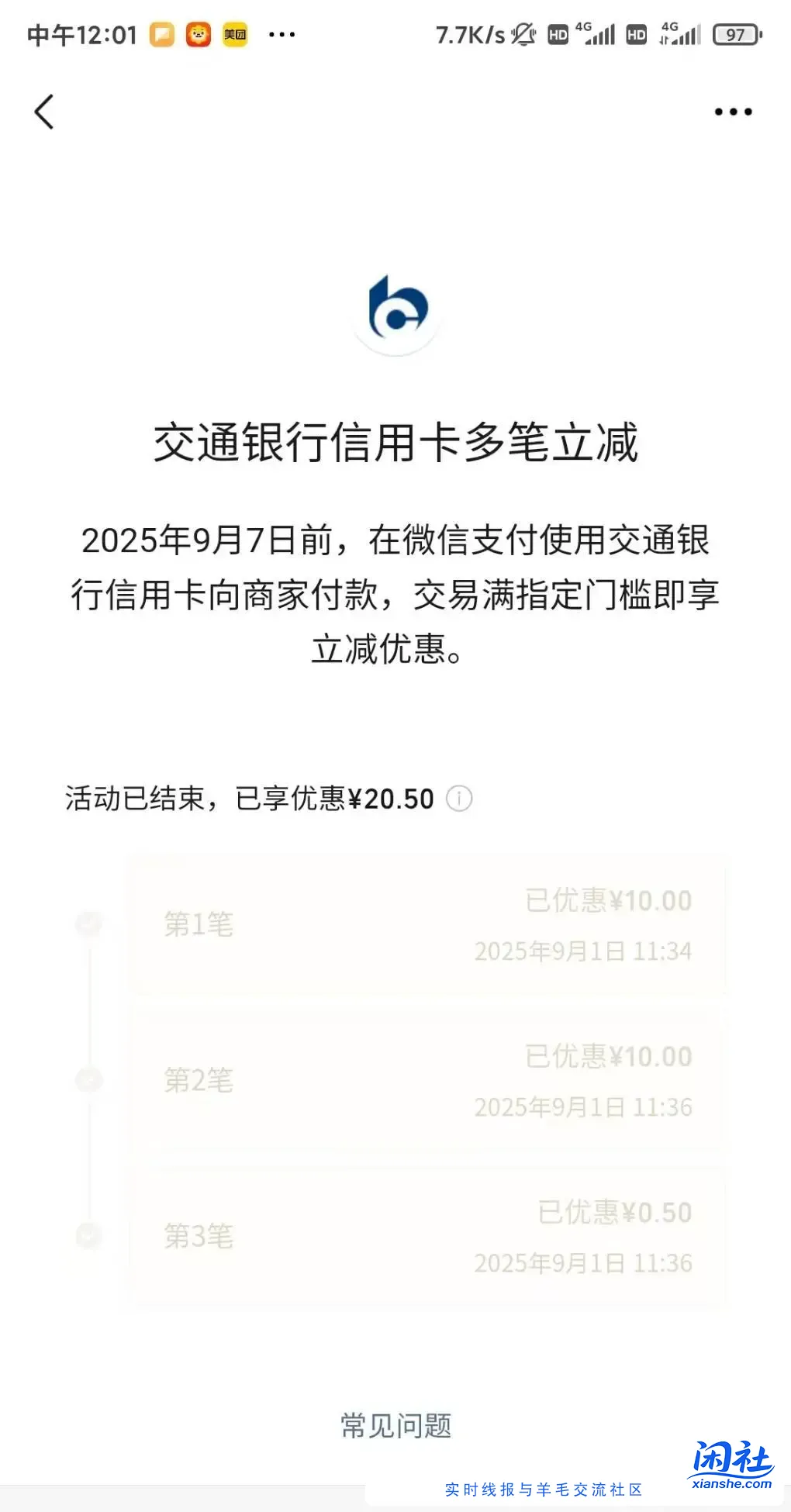Tap the checkmark circle beside 第1笔
The width and height of the screenshot is (791, 1512).
(88, 924)
